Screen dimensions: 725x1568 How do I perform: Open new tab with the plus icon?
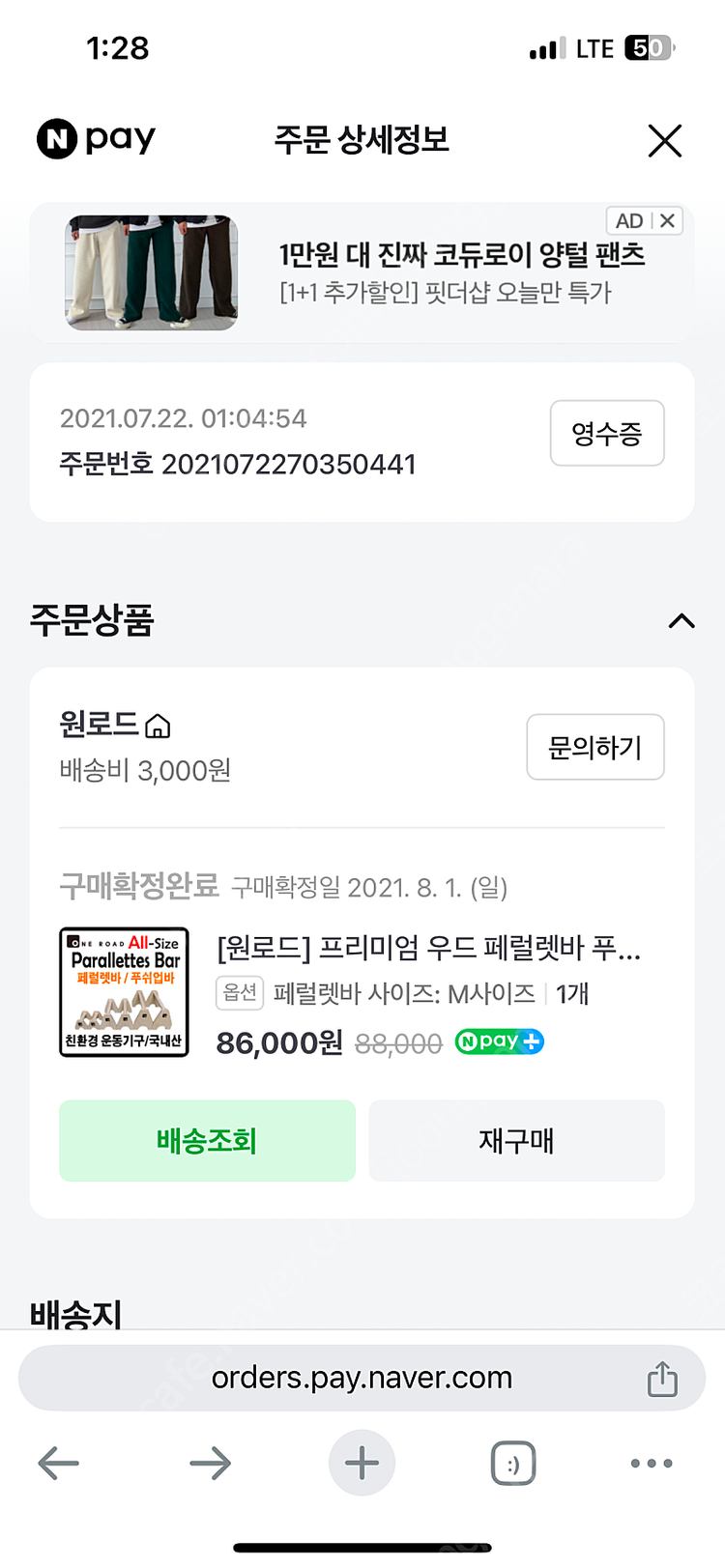pos(362,1463)
